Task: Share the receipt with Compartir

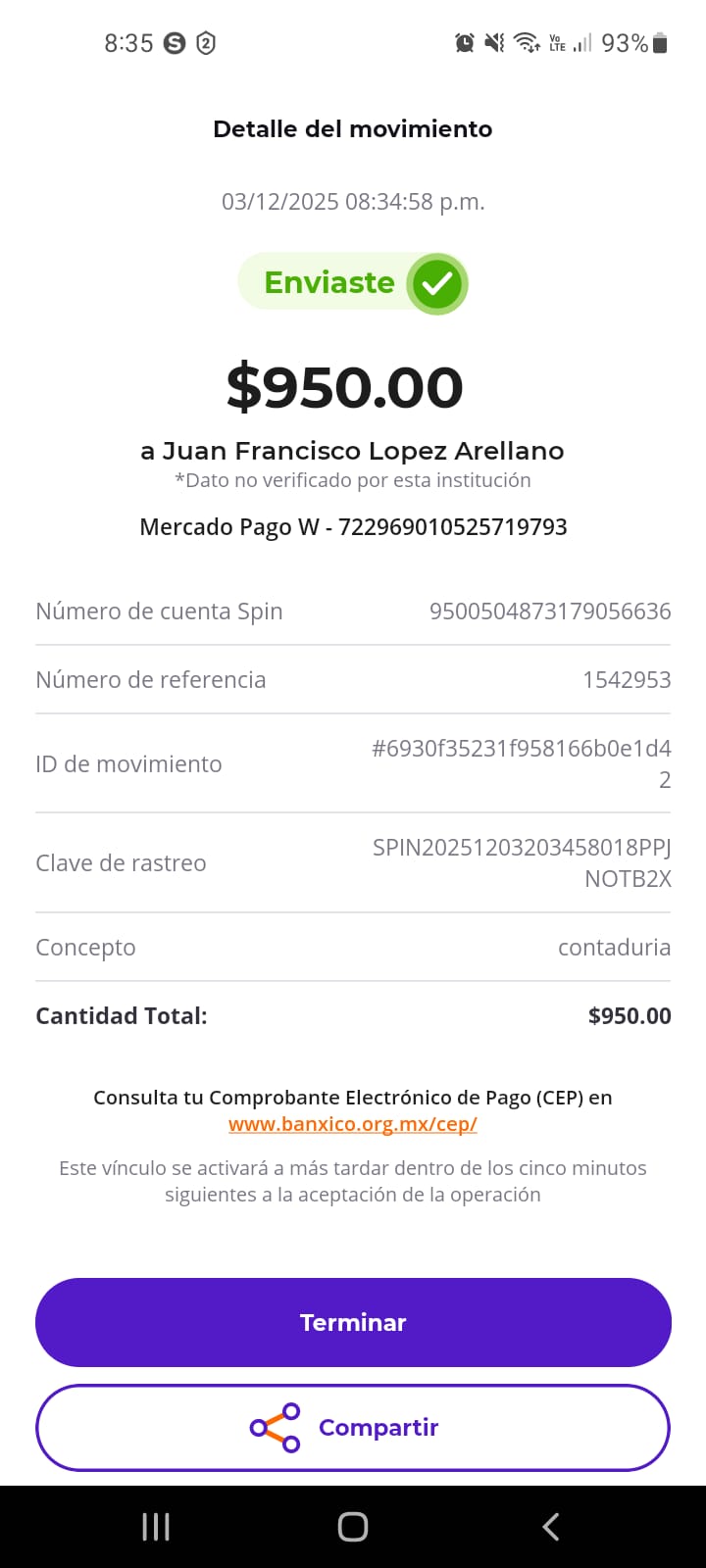Action: 353,1427
